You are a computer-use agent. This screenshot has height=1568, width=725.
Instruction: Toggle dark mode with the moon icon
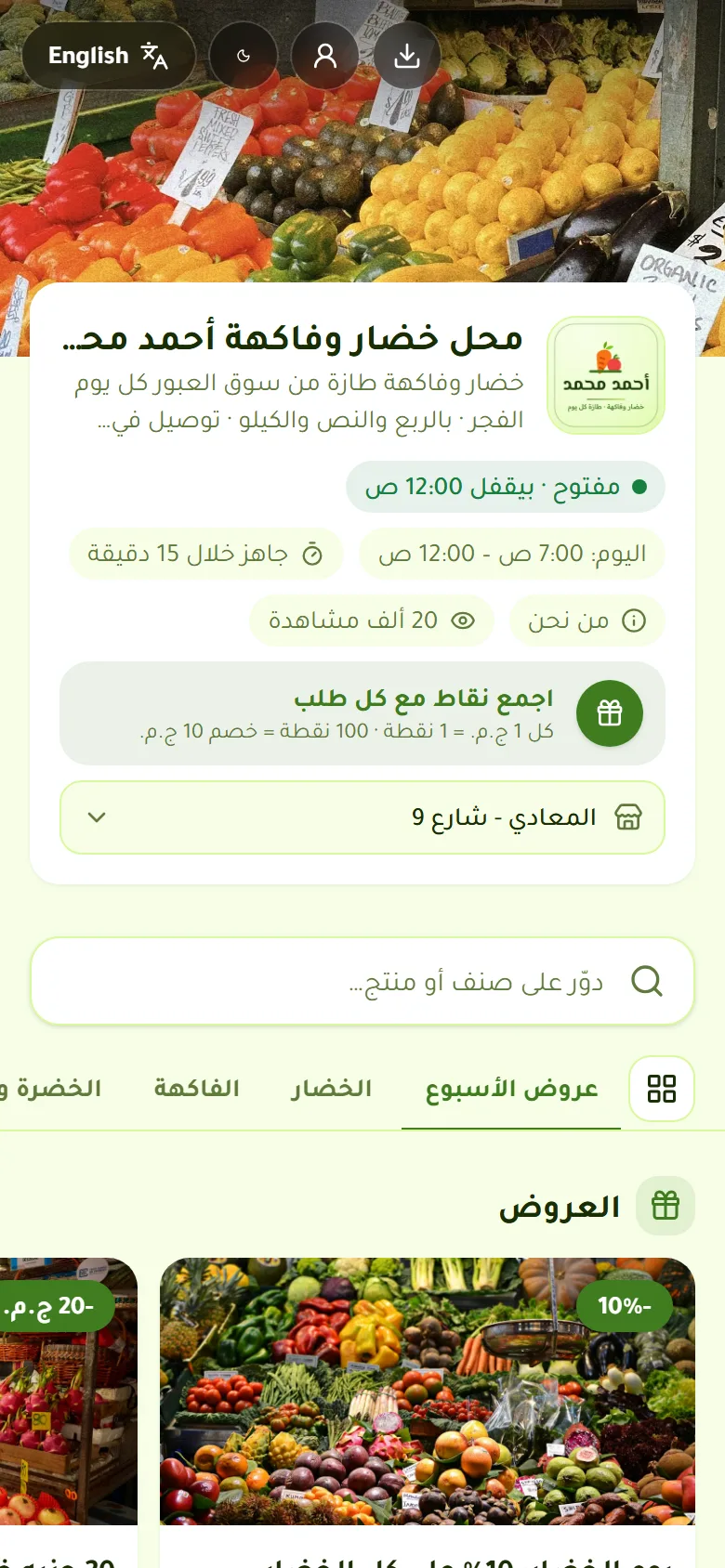[244, 56]
